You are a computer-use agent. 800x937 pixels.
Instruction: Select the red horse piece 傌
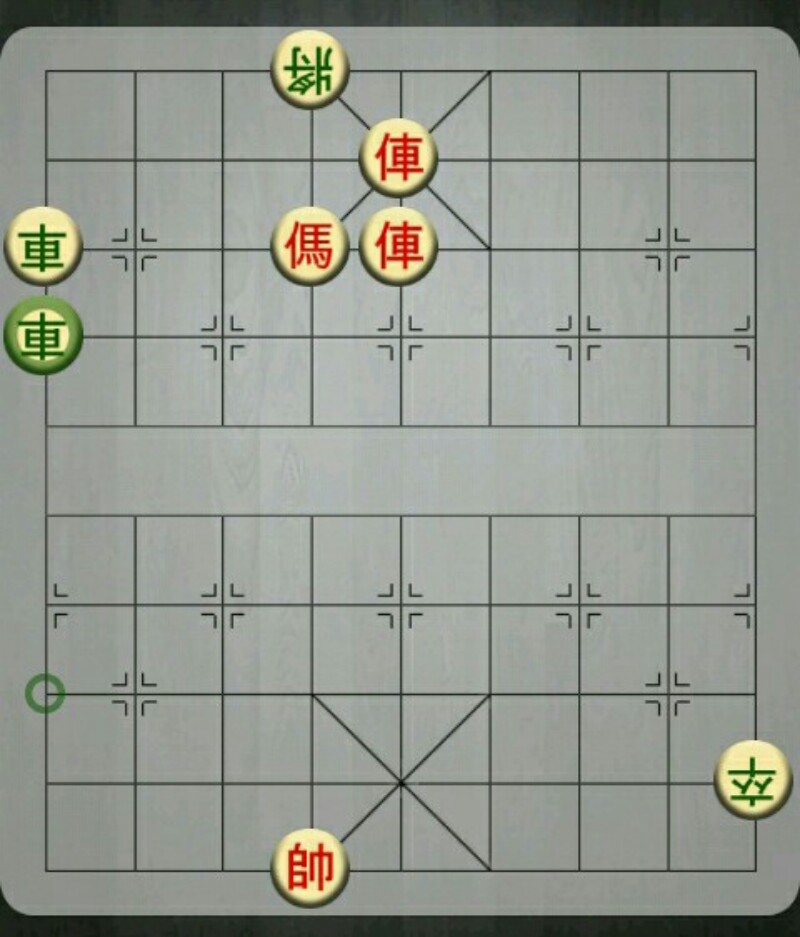(310, 246)
